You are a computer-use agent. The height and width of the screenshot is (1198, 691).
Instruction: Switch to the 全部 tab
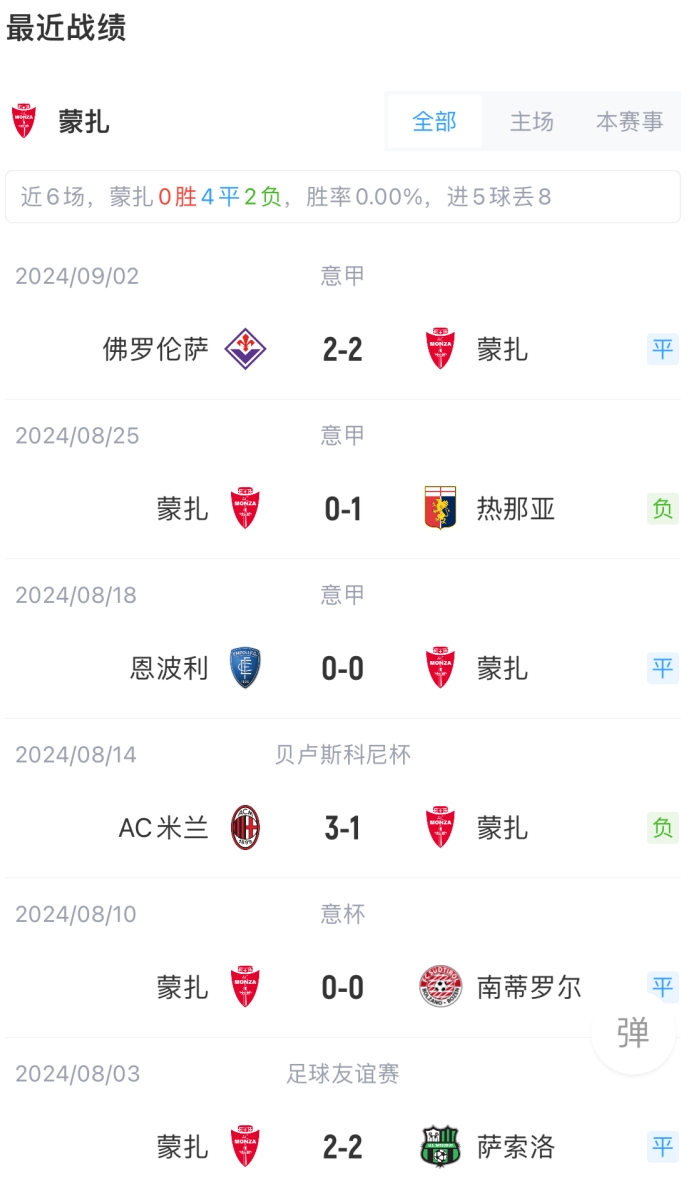pyautogui.click(x=434, y=121)
